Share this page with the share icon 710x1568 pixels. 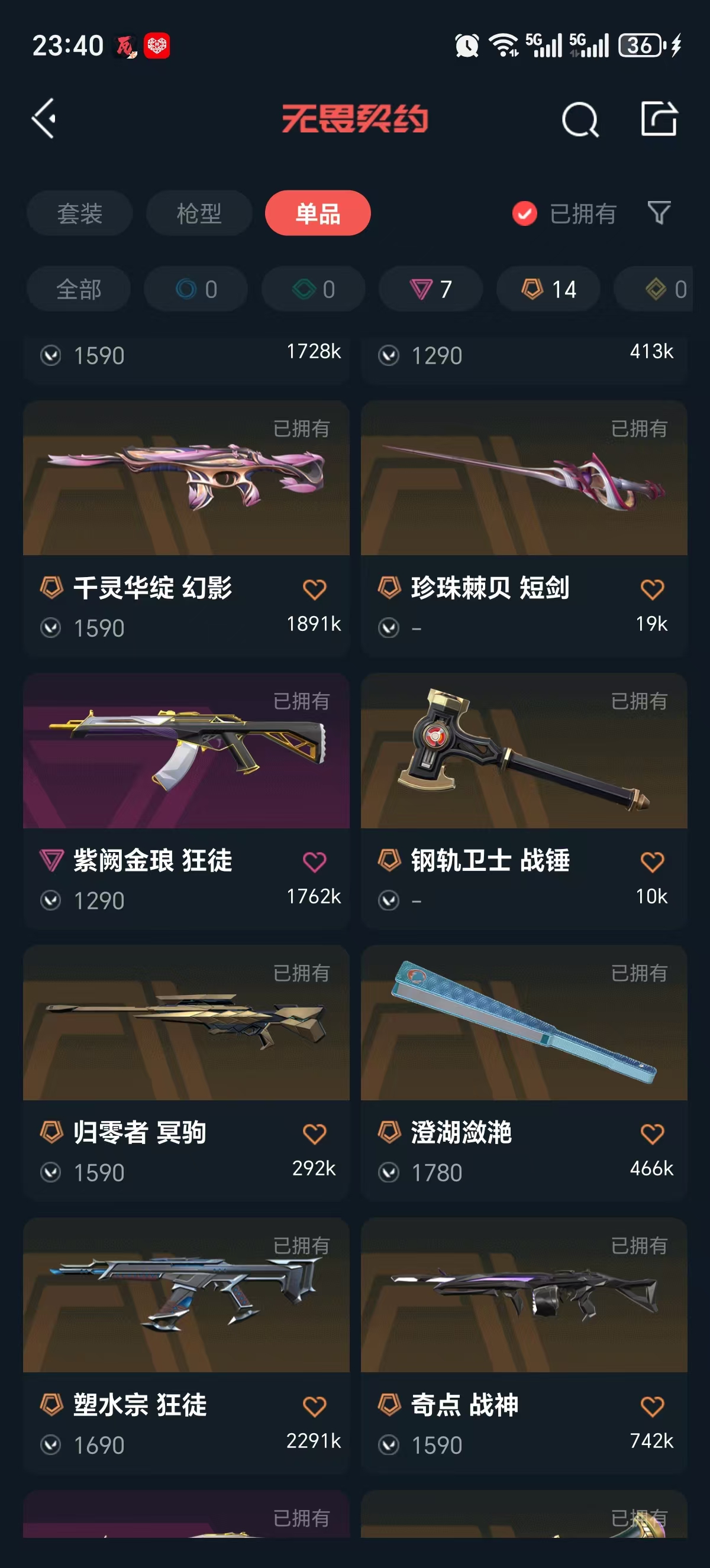(659, 118)
